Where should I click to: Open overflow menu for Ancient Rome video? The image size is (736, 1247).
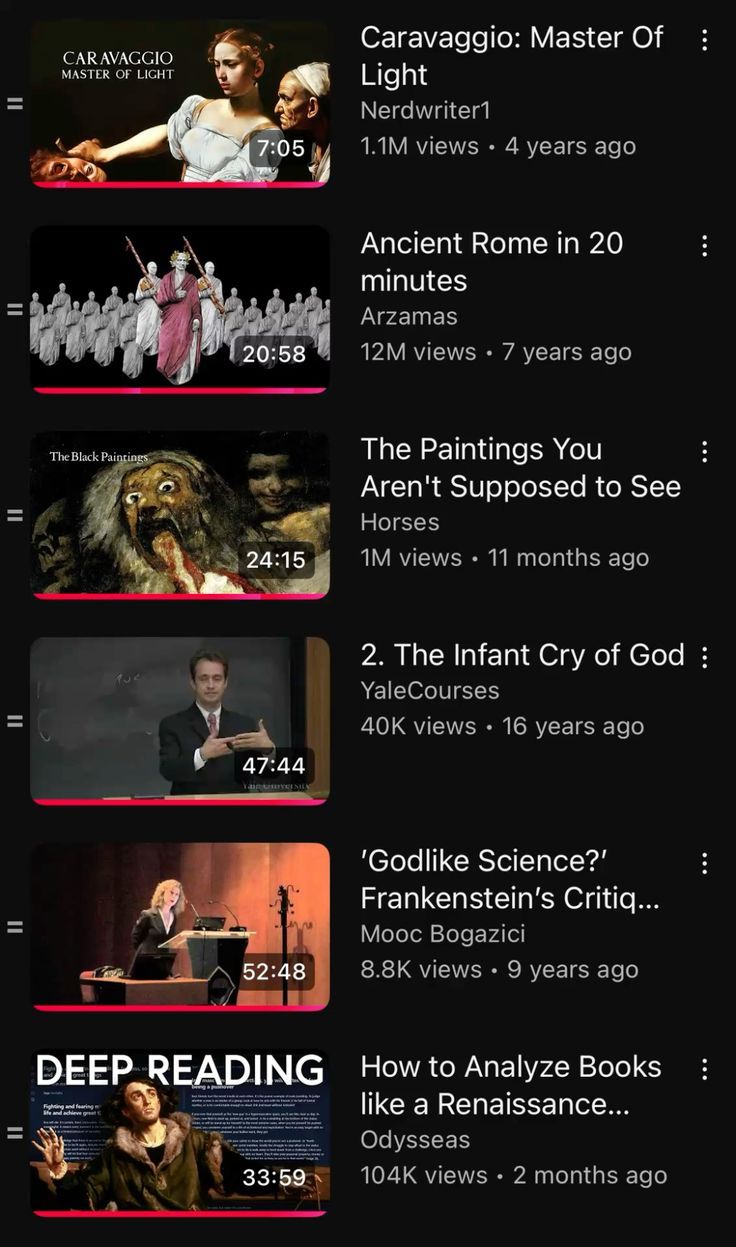pos(705,246)
